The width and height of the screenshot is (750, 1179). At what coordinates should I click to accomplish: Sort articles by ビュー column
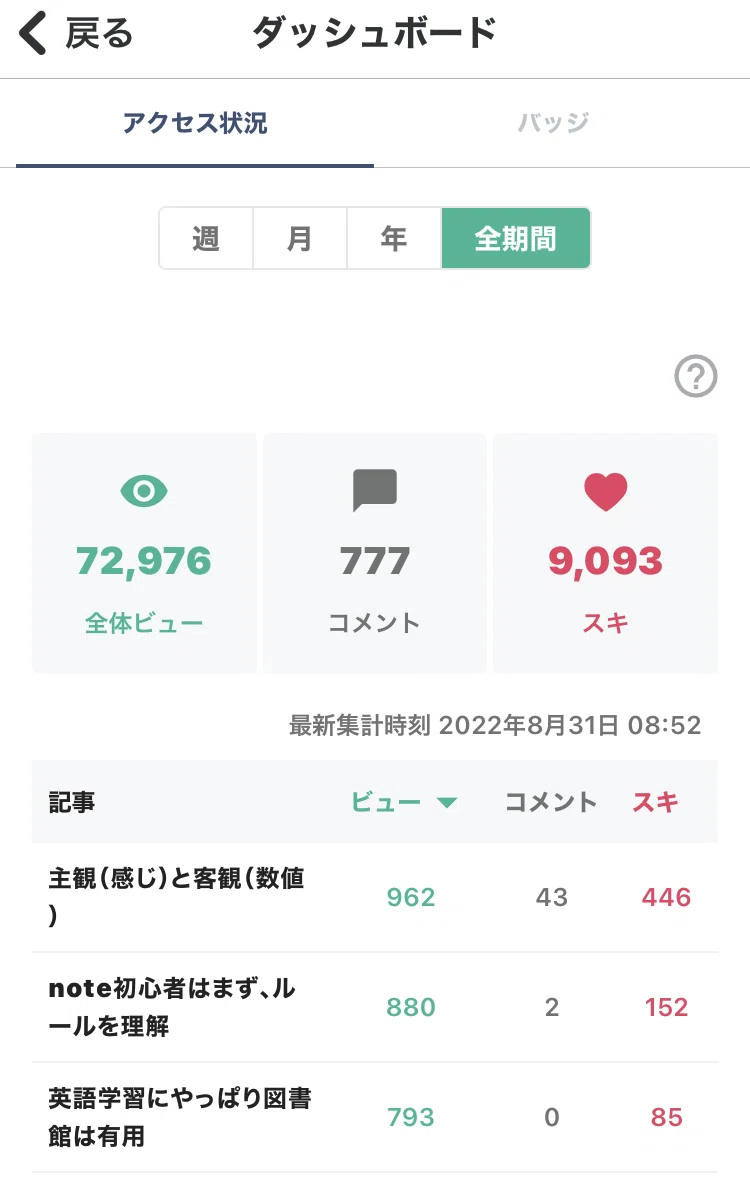click(403, 802)
